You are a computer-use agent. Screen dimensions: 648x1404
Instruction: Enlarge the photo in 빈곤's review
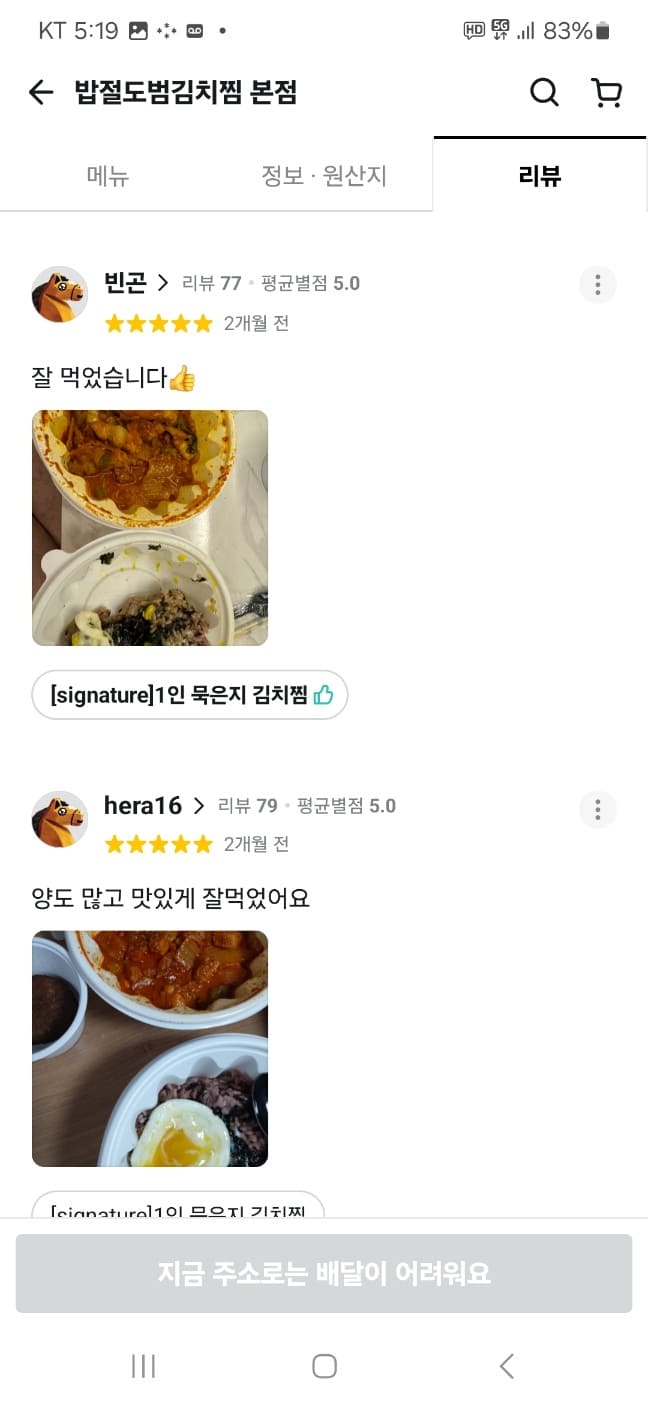150,528
